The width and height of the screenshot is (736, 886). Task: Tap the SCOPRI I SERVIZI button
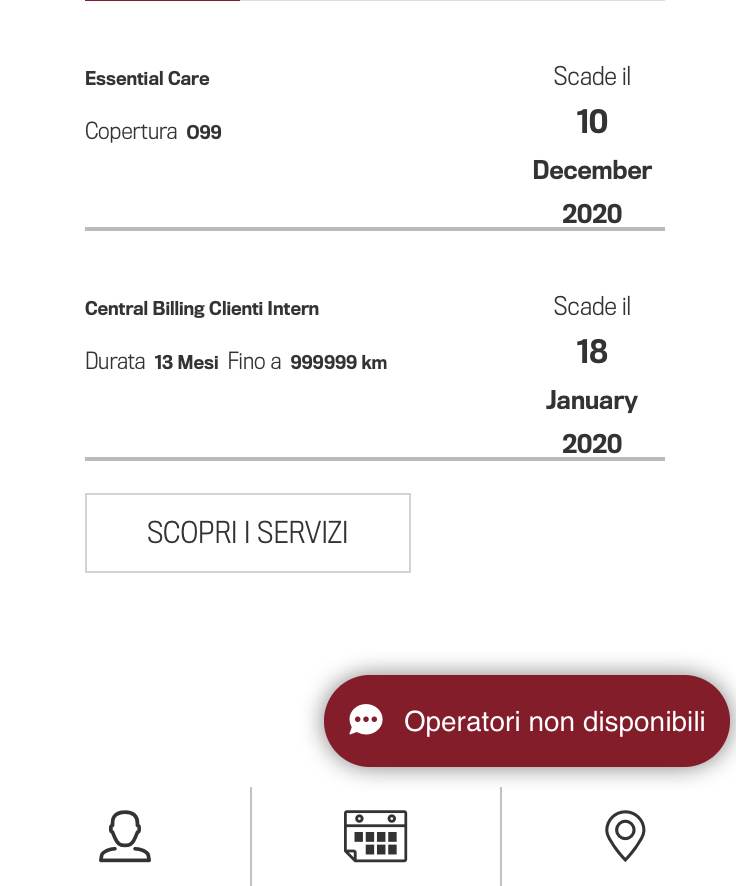pos(247,533)
